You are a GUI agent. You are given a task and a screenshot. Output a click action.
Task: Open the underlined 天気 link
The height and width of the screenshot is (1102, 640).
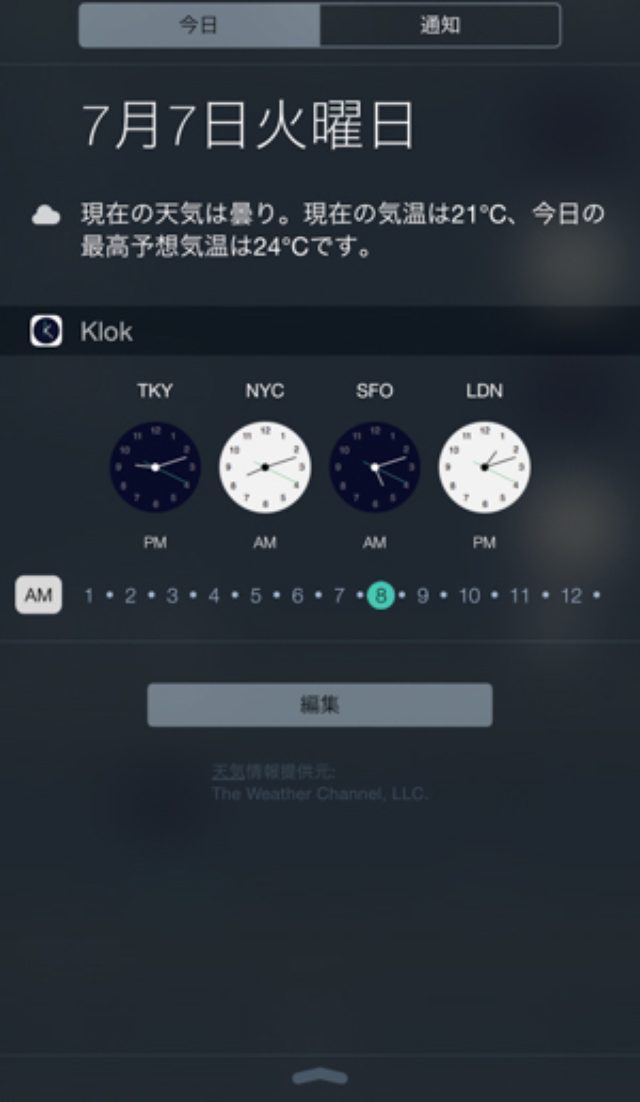[228, 772]
